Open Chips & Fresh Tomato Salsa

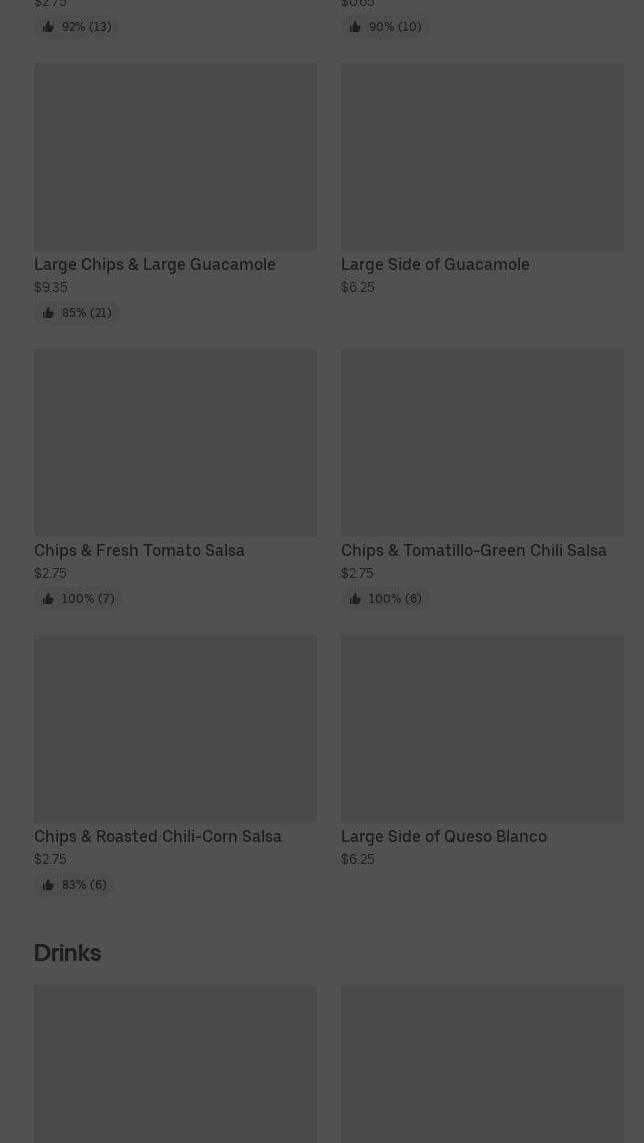click(175, 443)
